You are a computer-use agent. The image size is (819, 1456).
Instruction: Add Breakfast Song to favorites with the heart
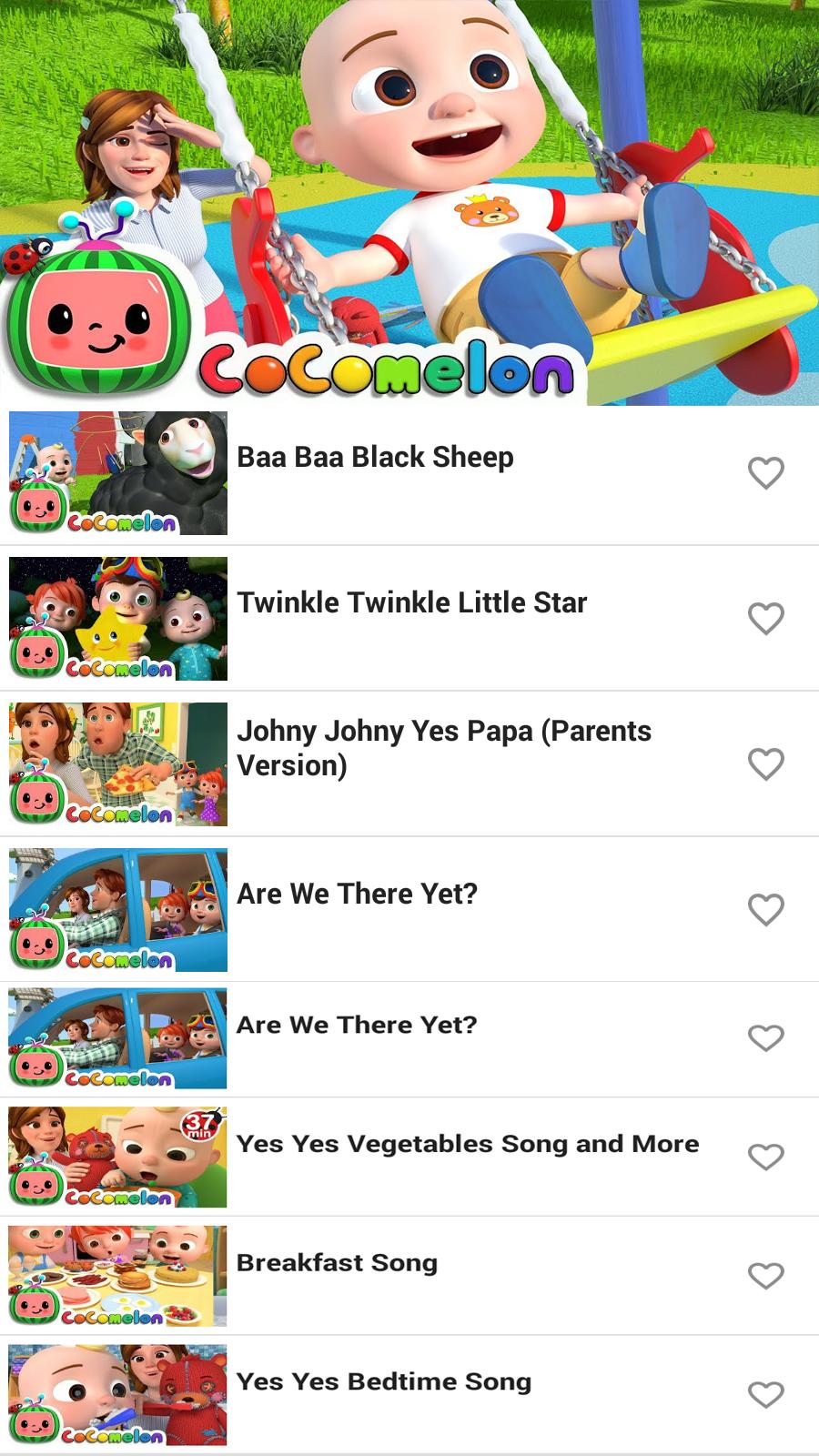pos(766,1276)
